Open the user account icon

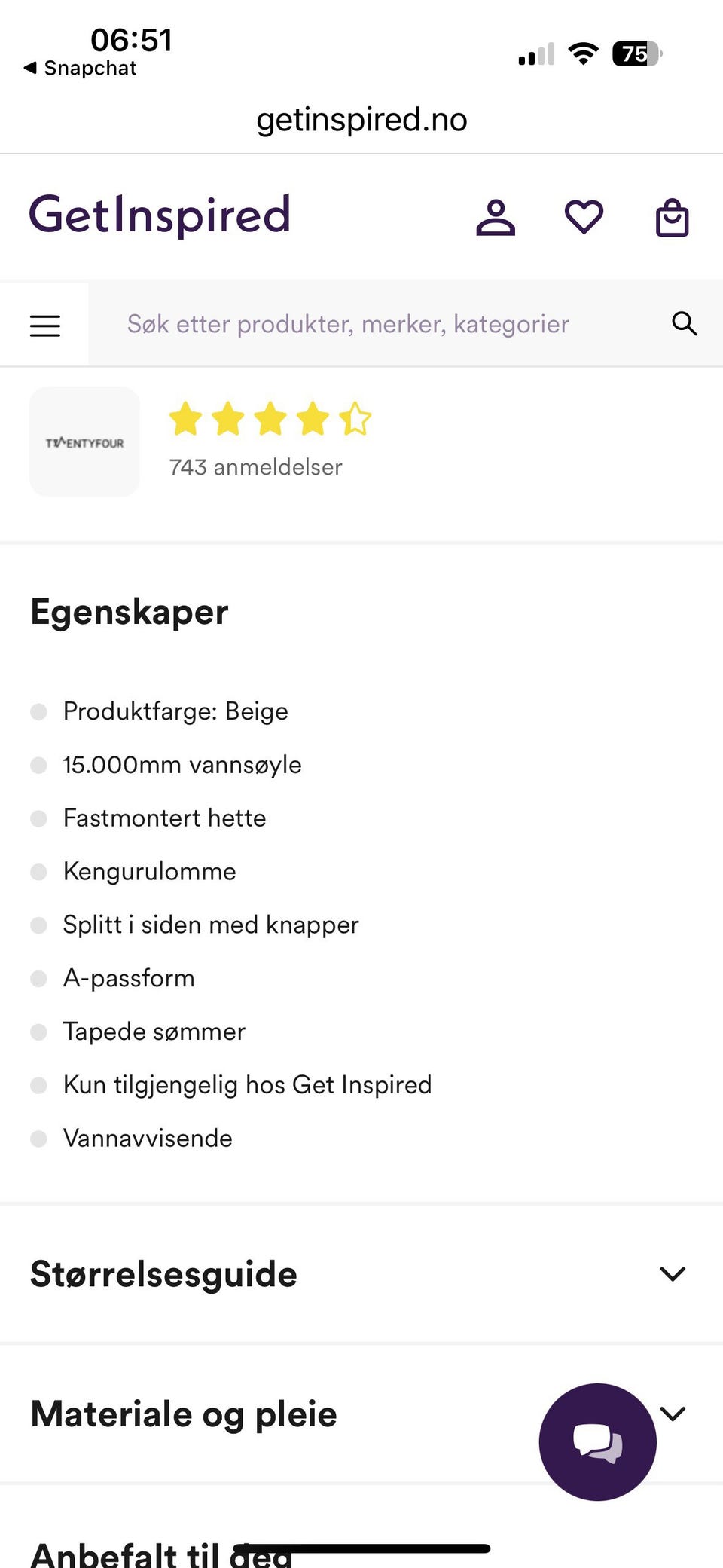tap(496, 218)
